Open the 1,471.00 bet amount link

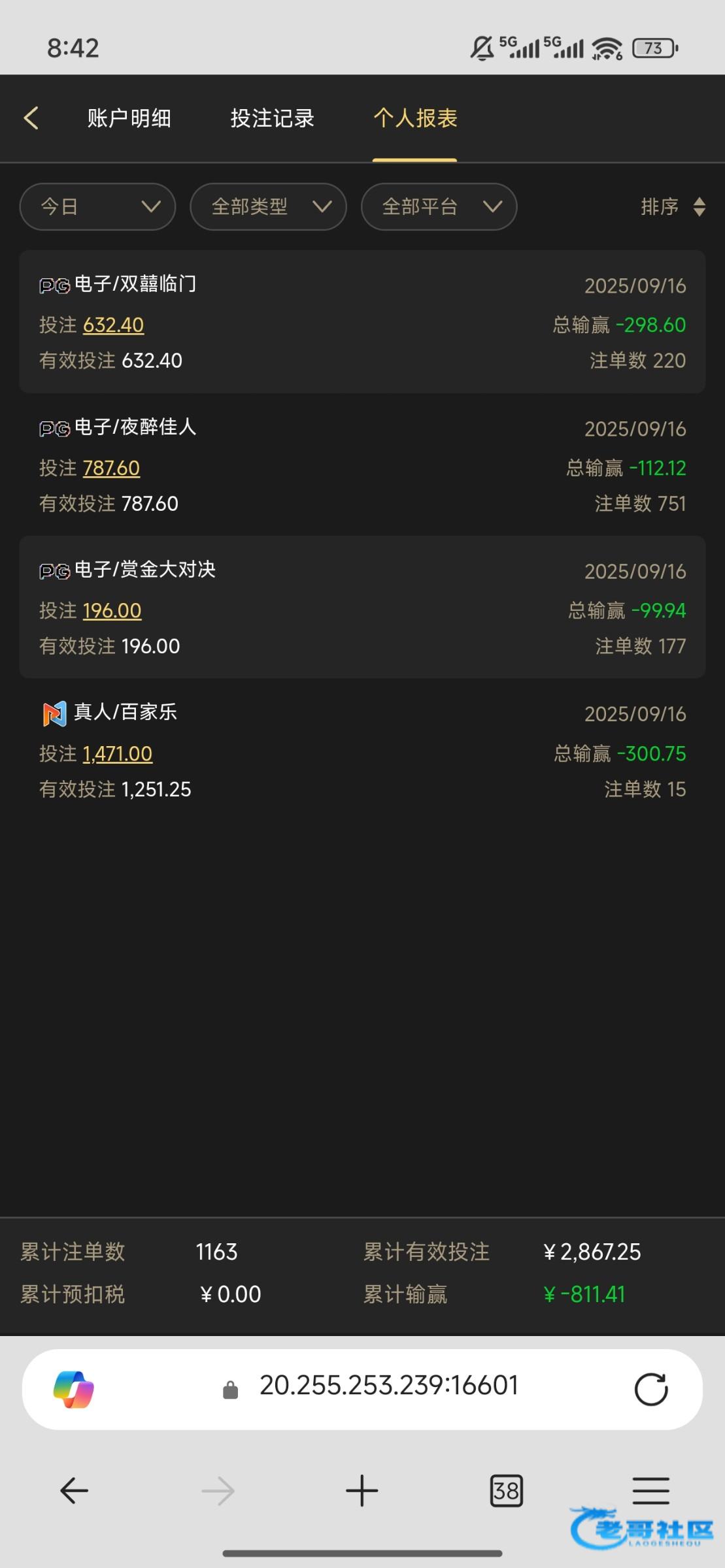[x=118, y=753]
